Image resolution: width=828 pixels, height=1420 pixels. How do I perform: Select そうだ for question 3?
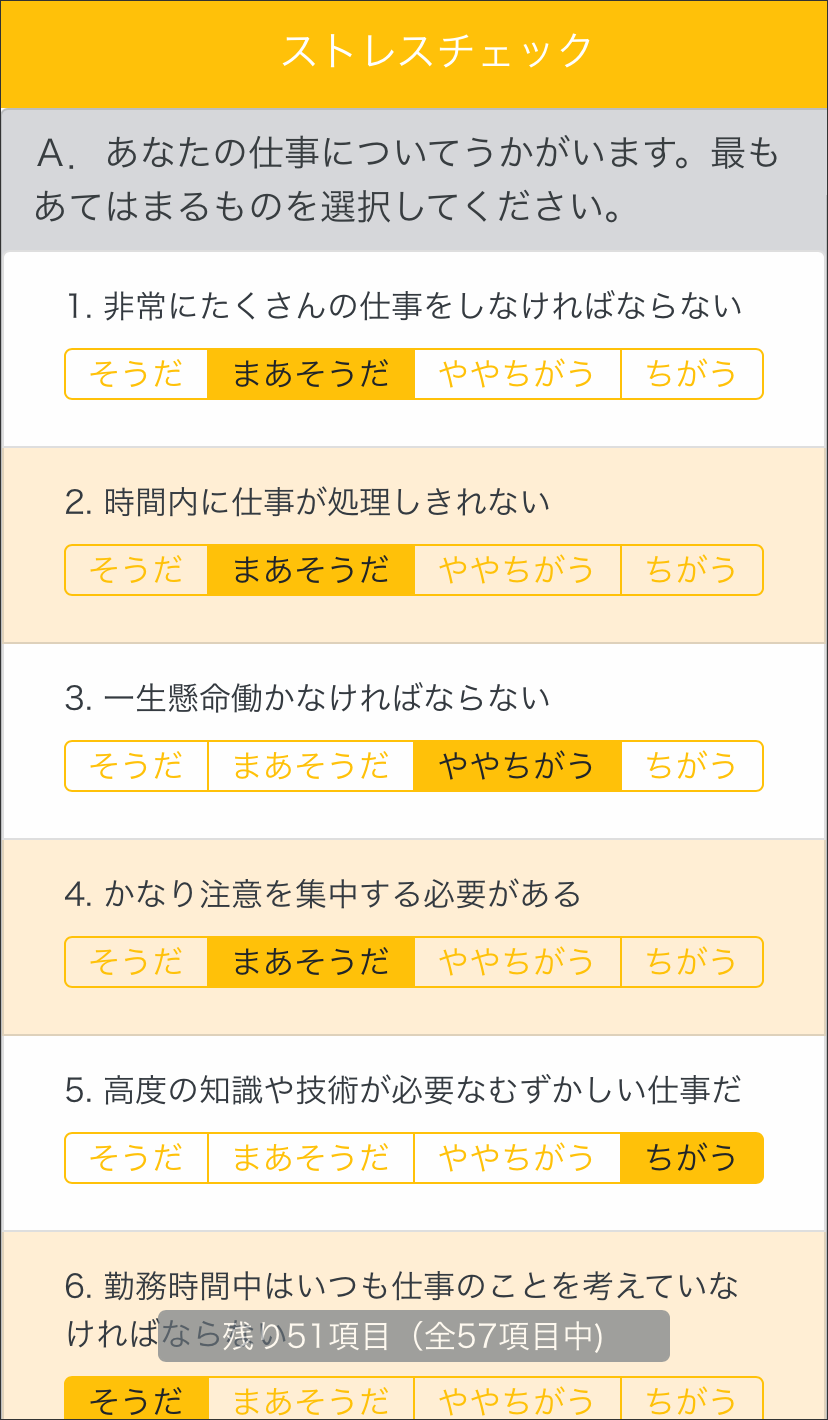point(136,766)
